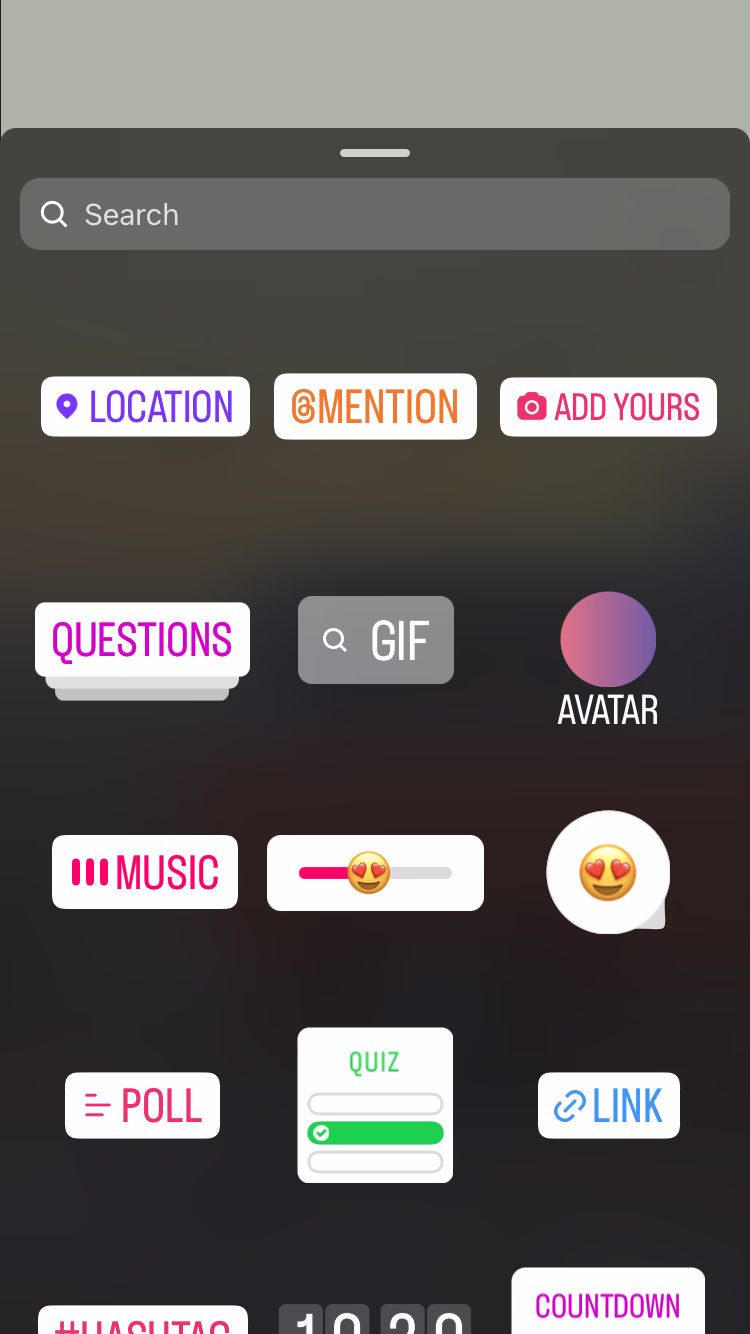Open the GIF sticker search
Viewport: 750px width, 1334px height.
coord(376,640)
